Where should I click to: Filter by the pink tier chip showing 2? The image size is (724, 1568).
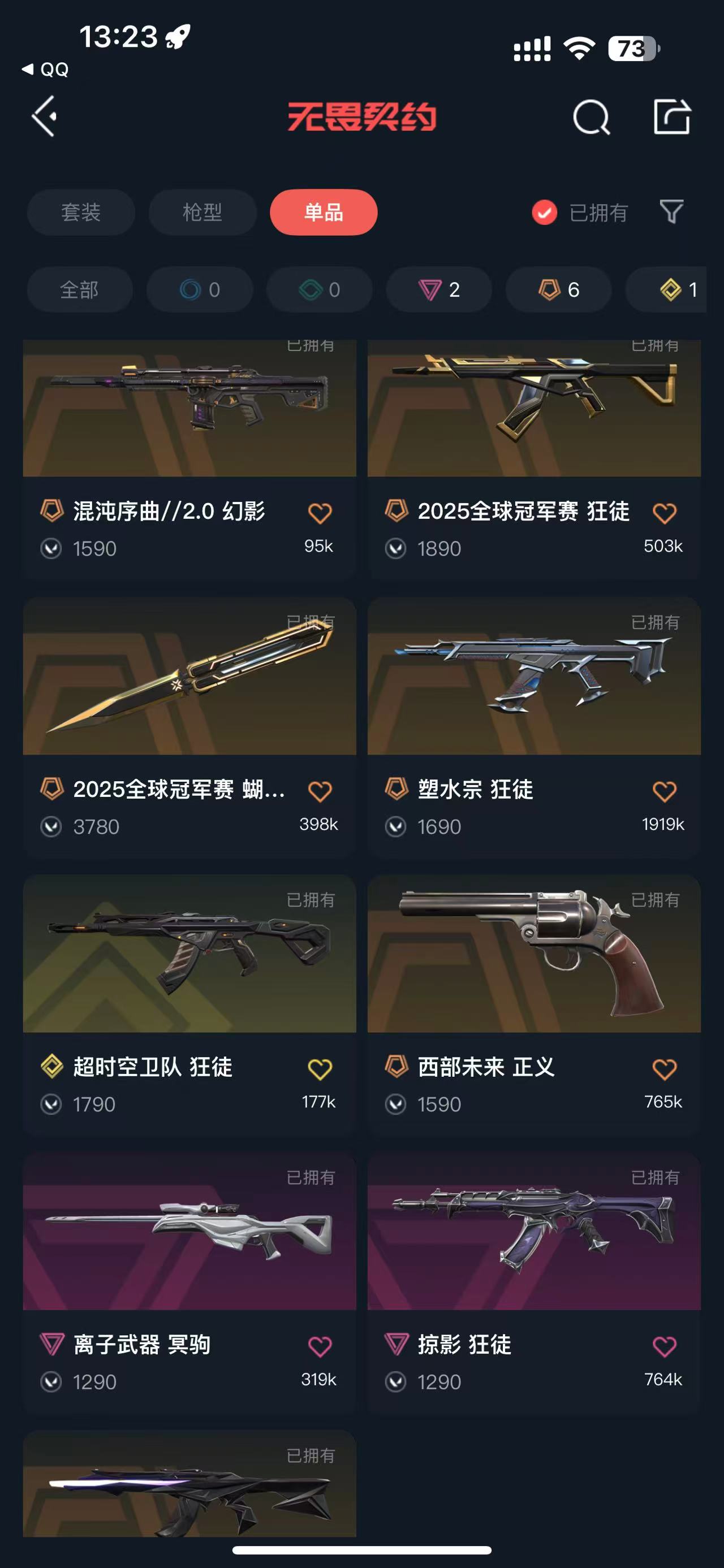[x=439, y=290]
